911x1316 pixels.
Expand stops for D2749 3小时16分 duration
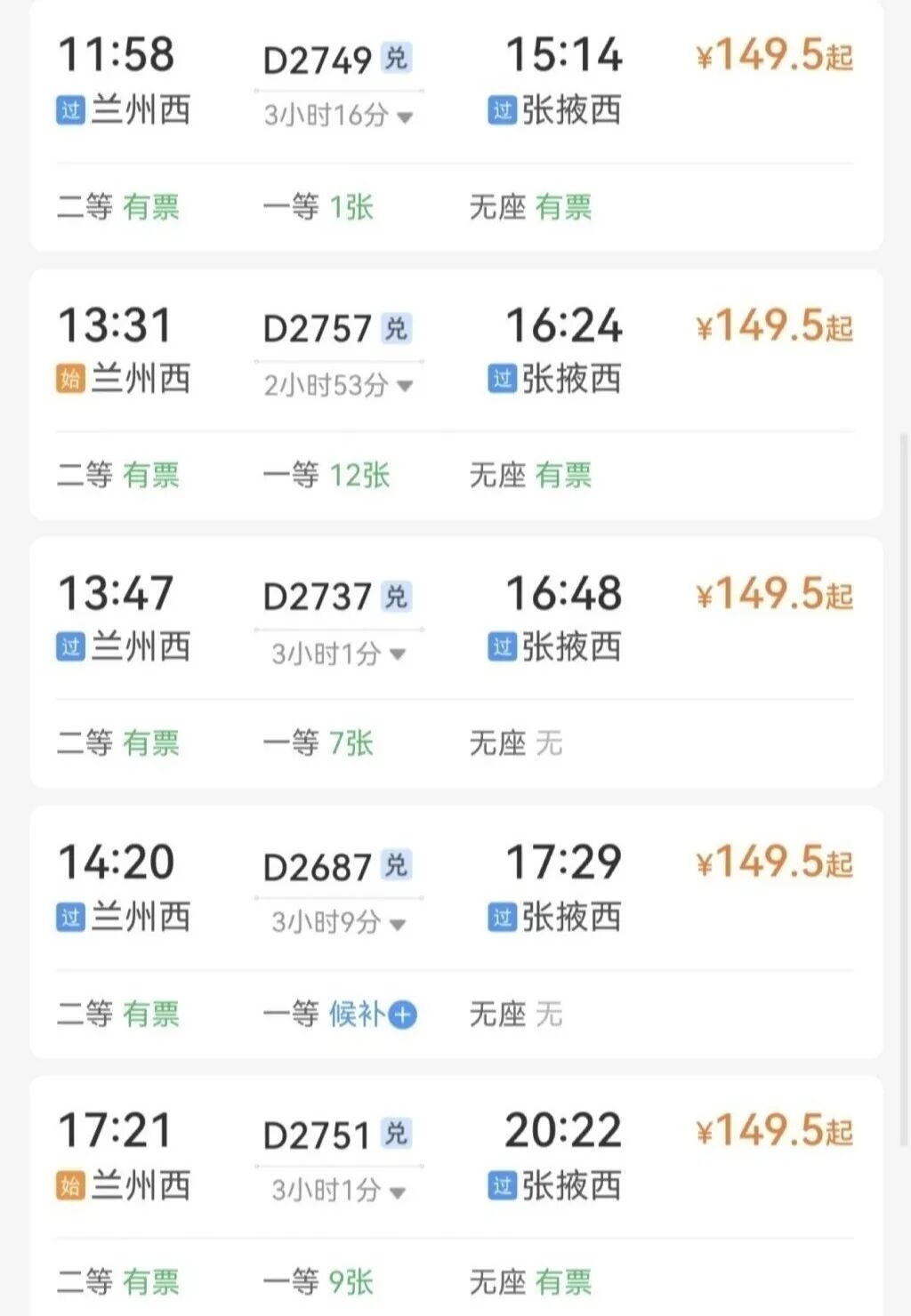pyautogui.click(x=405, y=116)
